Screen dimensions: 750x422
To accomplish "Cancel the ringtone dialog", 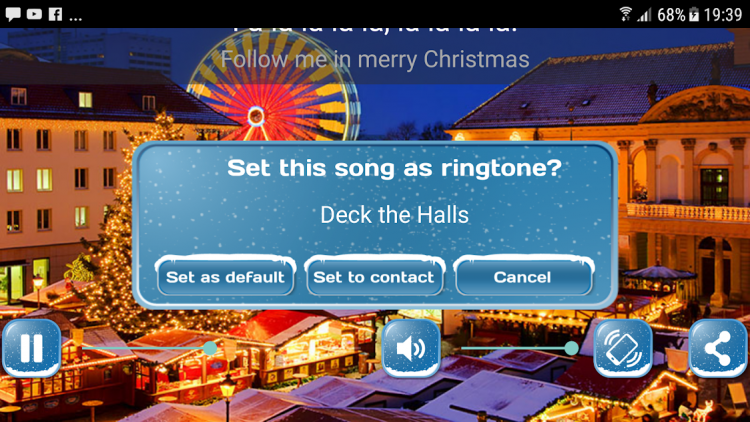I will (x=522, y=277).
